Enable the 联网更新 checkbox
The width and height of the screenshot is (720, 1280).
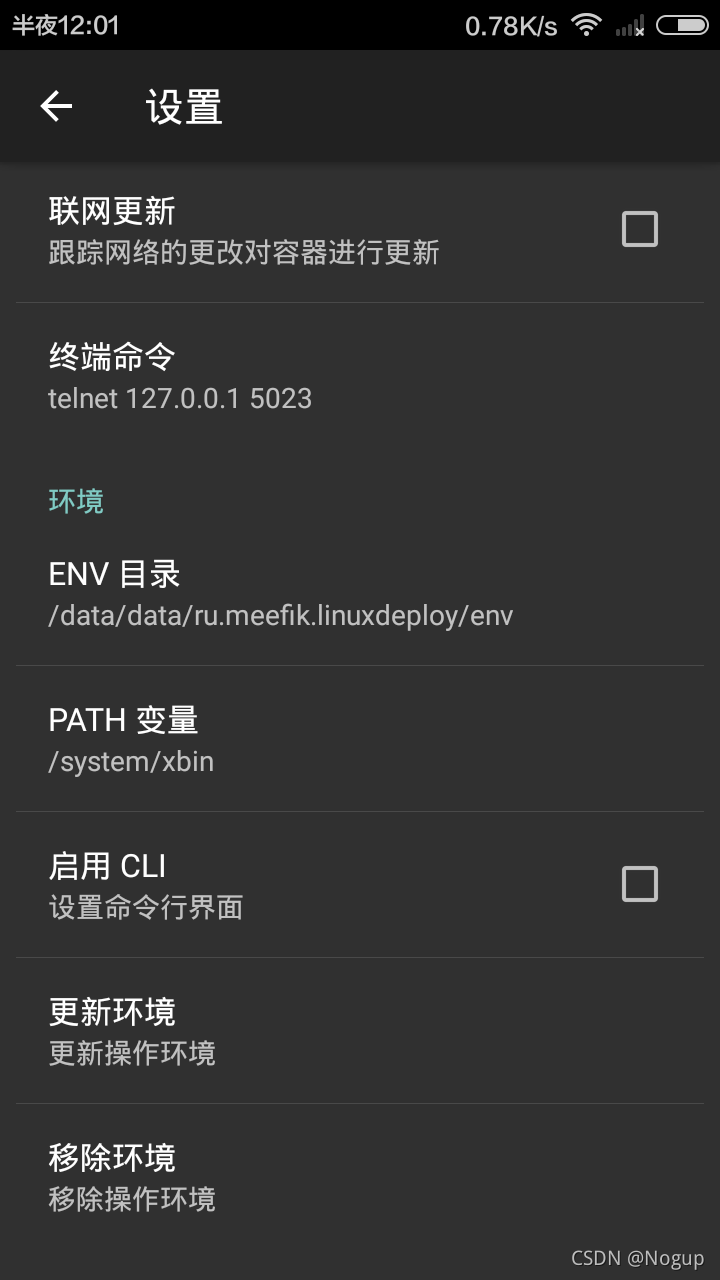[639, 230]
